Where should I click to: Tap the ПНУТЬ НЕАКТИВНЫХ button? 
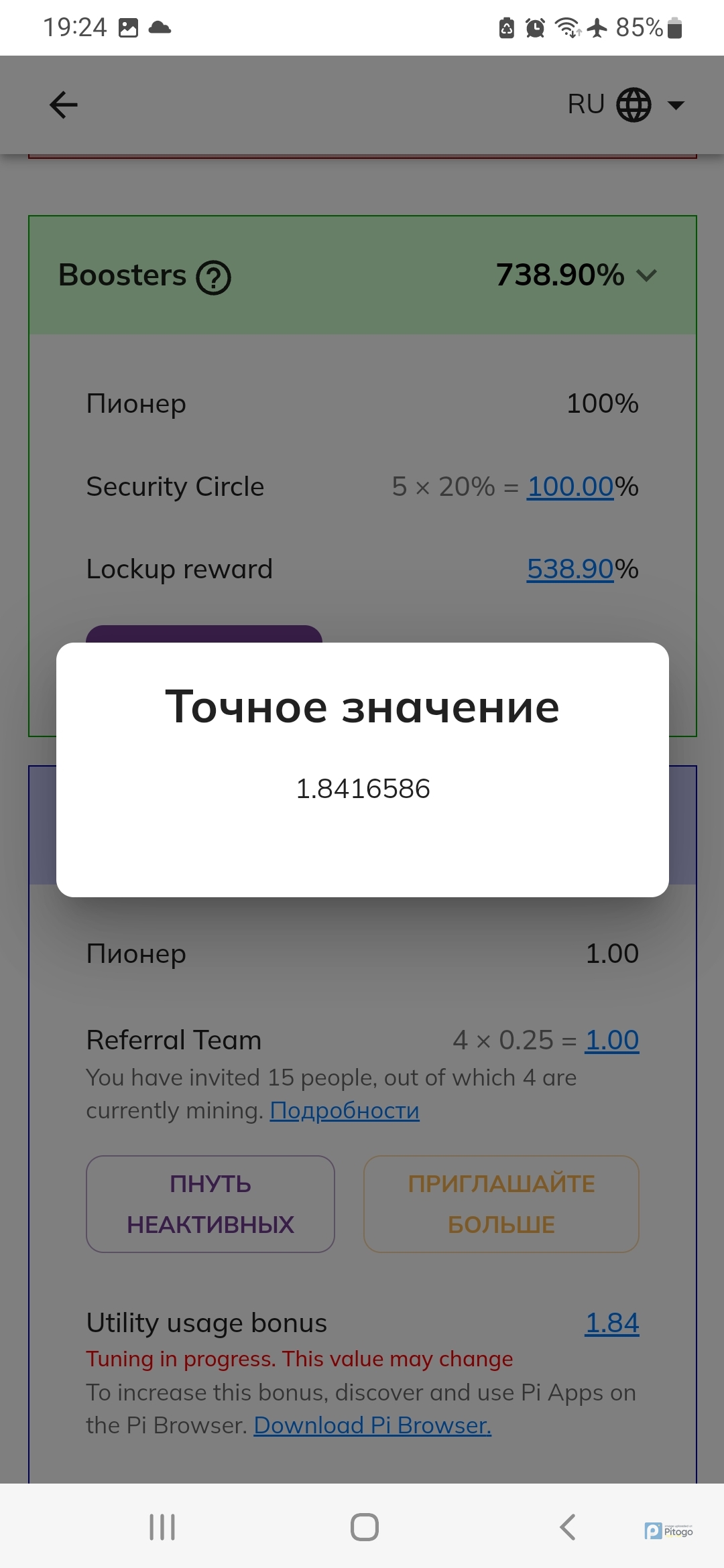210,1204
